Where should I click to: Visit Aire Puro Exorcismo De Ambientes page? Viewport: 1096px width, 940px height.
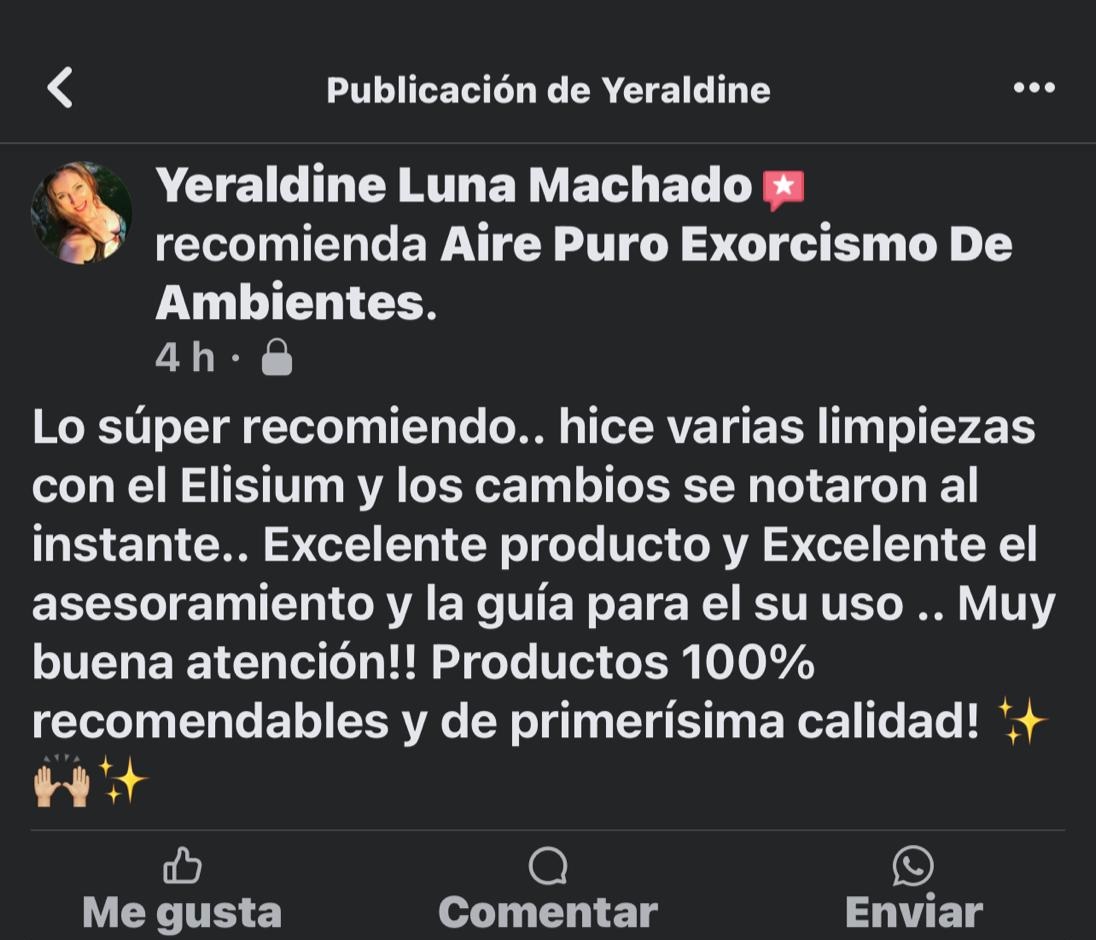pyautogui.click(x=725, y=245)
